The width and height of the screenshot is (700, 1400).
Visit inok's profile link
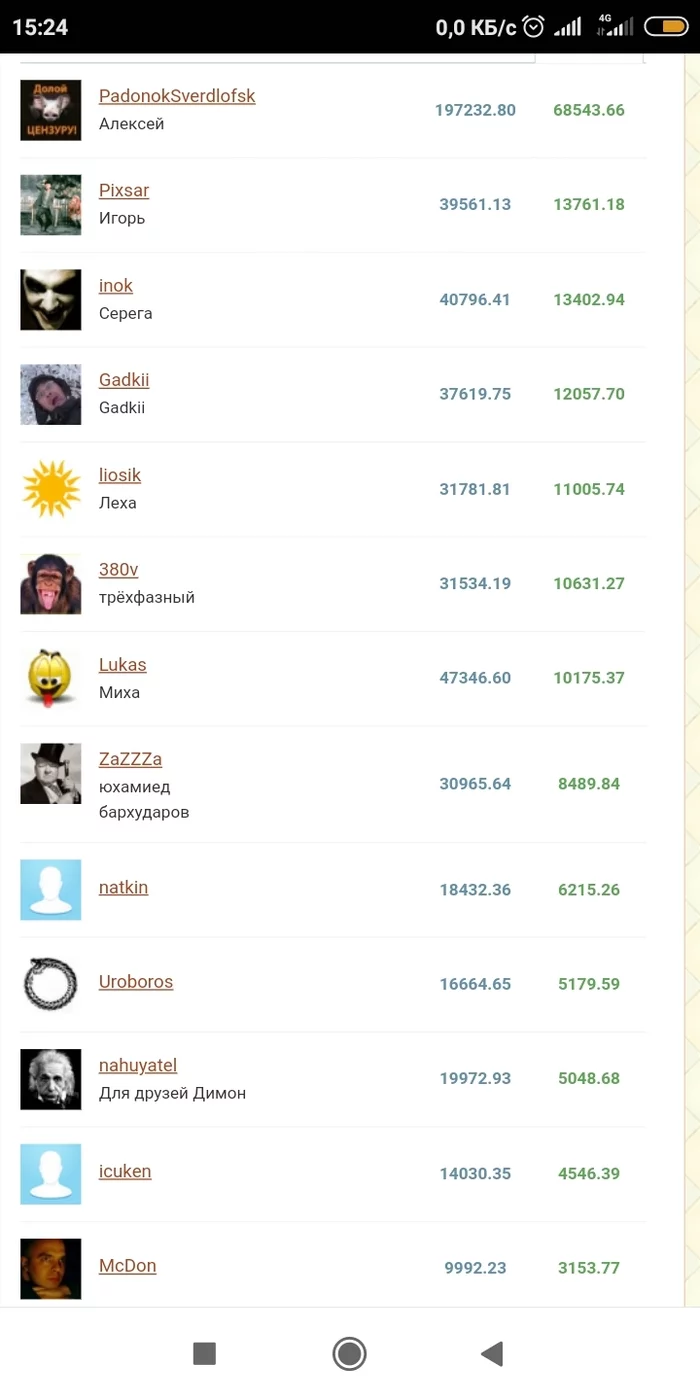(x=116, y=285)
